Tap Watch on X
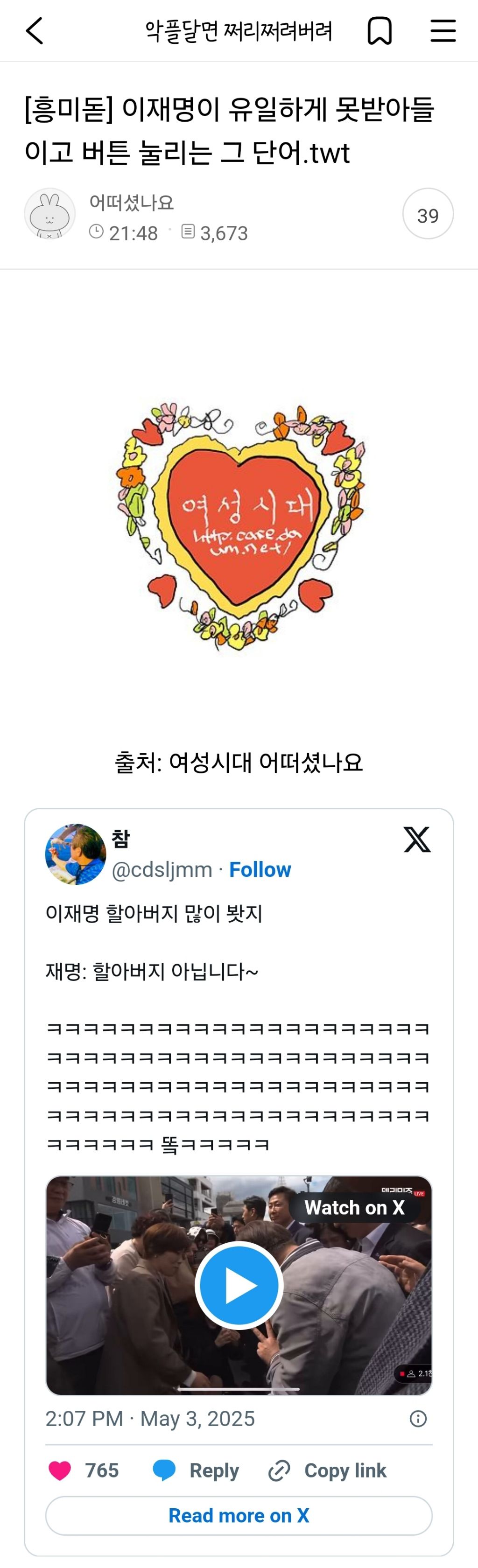 (354, 1208)
